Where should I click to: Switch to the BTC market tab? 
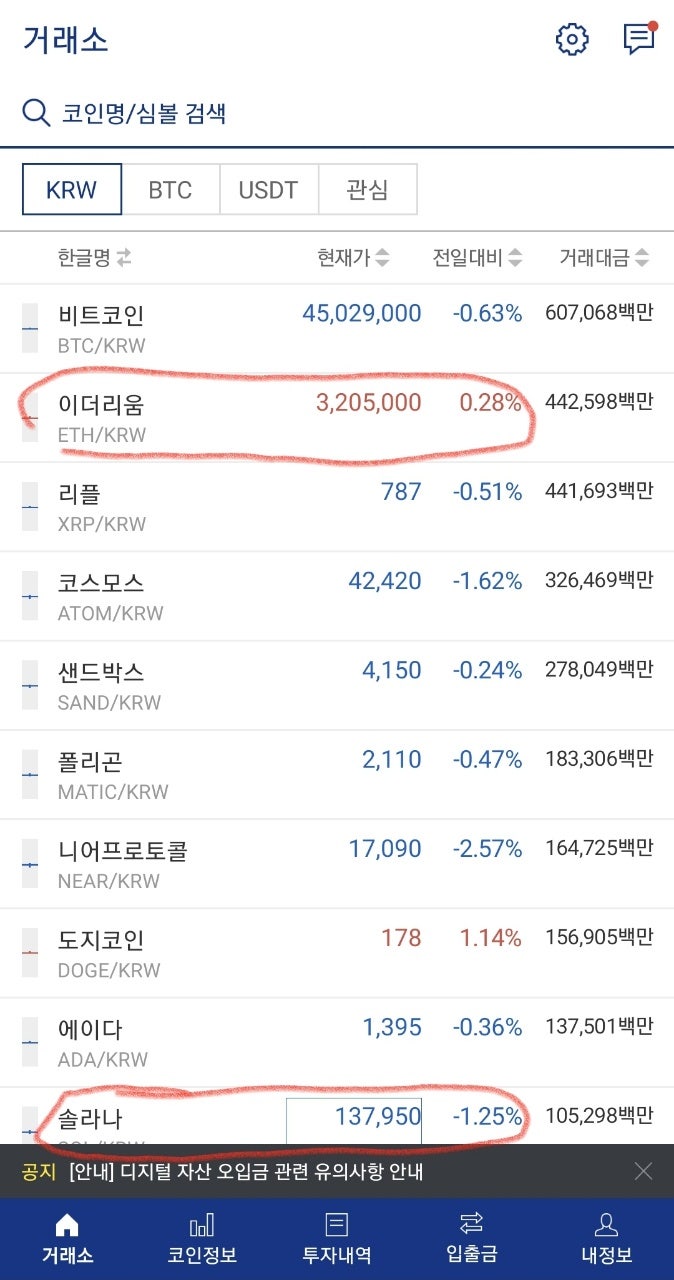pyautogui.click(x=170, y=190)
